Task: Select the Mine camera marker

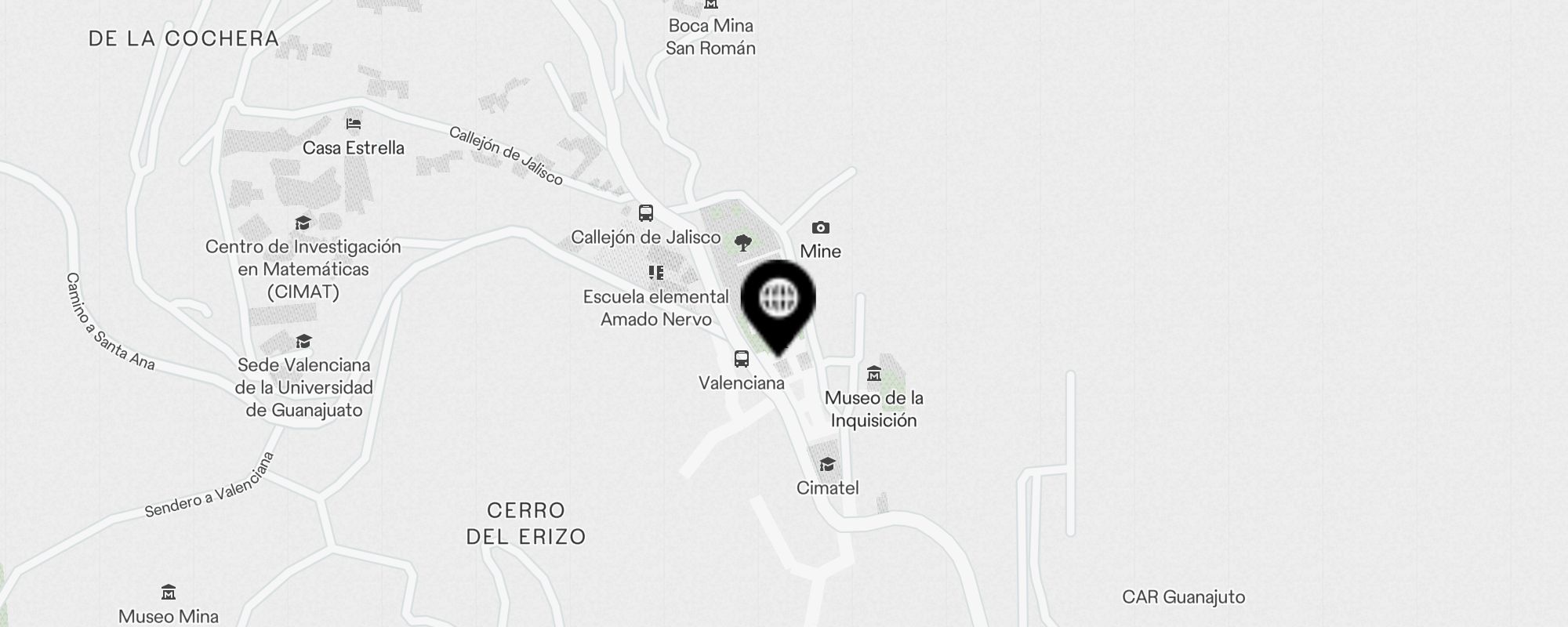Action: (x=820, y=228)
